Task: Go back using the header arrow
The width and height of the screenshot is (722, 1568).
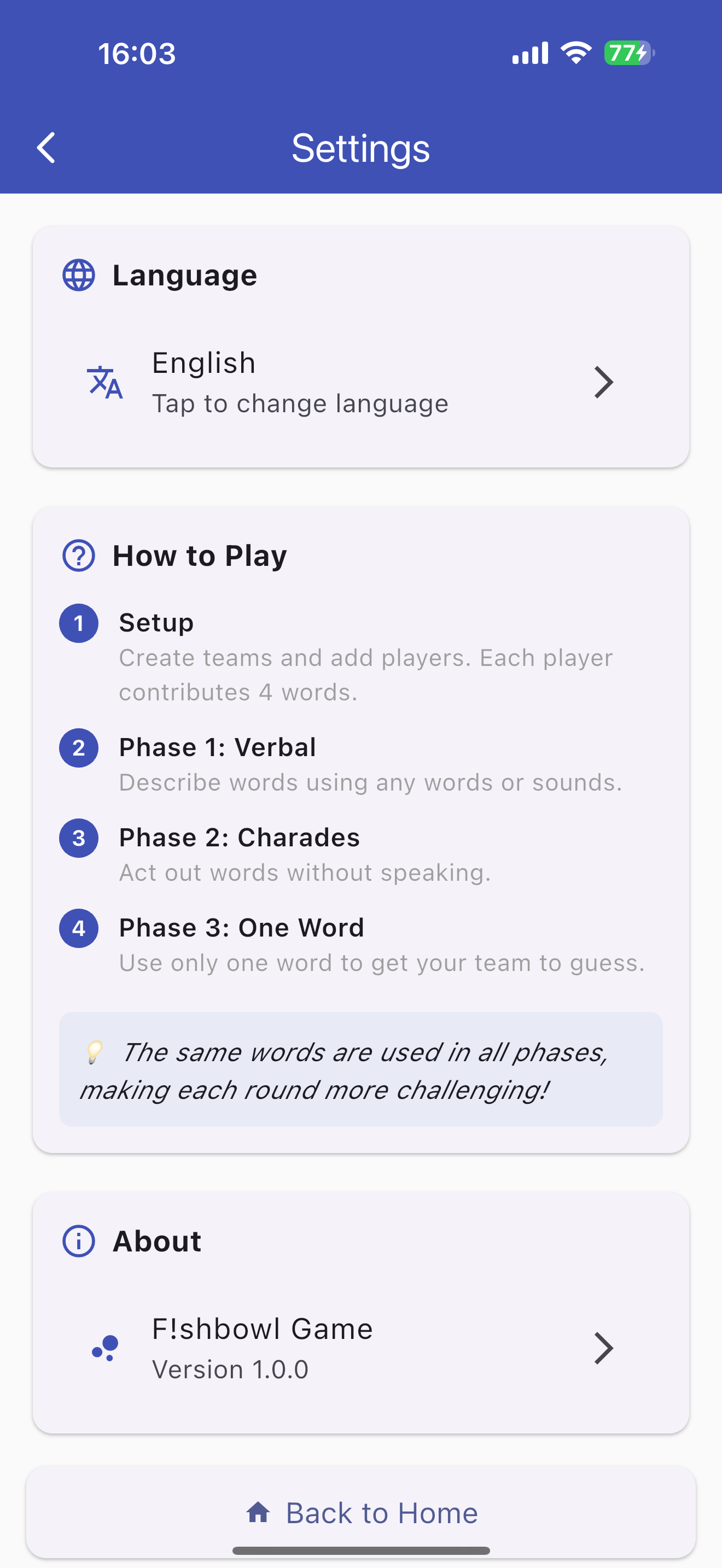Action: (46, 148)
